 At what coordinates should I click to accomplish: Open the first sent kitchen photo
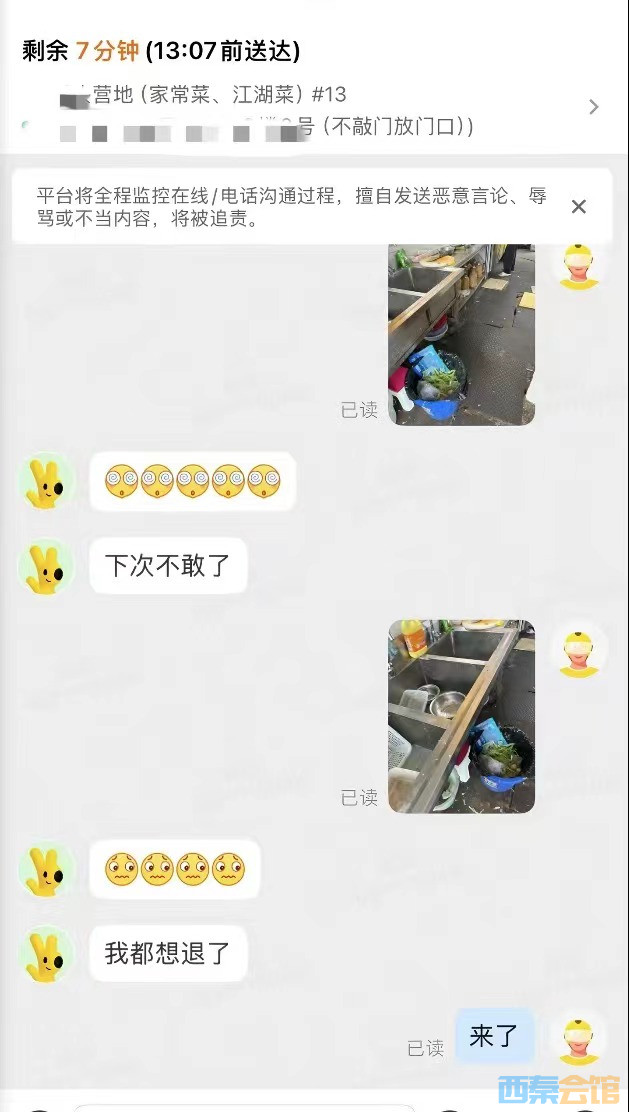(x=461, y=336)
